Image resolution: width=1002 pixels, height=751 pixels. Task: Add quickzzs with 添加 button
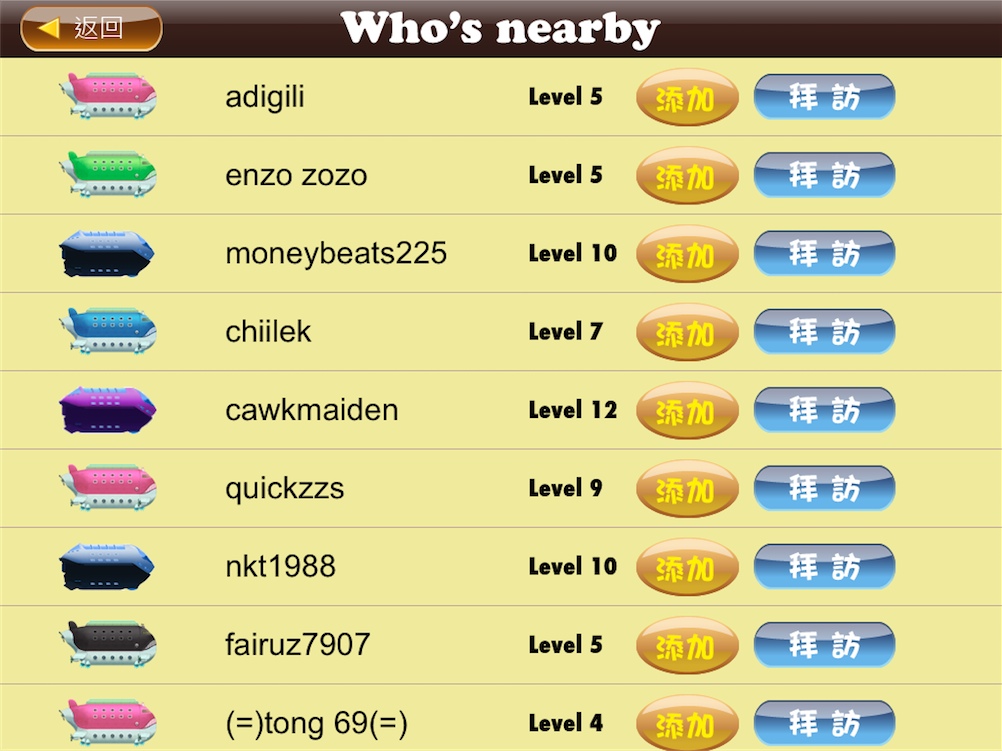687,489
